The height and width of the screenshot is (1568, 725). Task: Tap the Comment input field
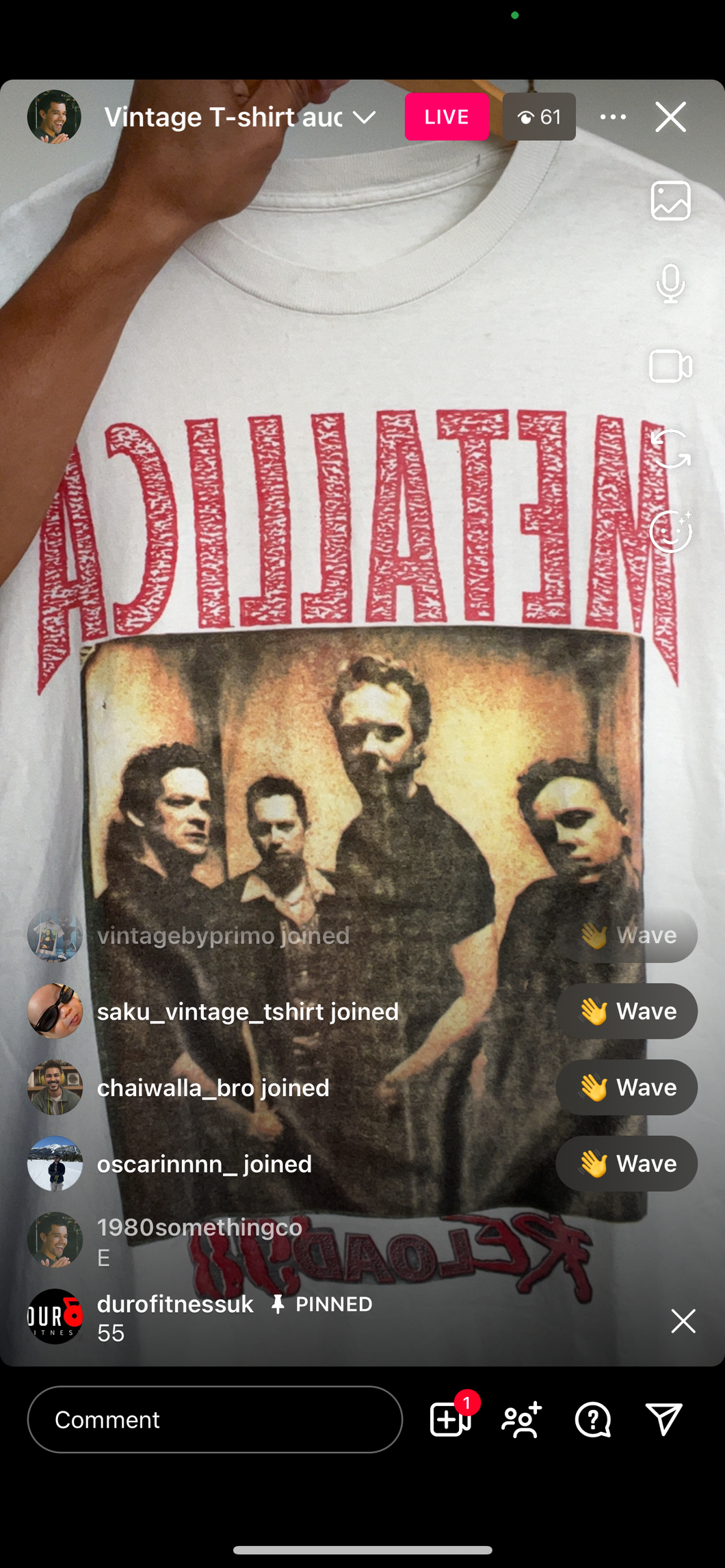(x=215, y=1420)
